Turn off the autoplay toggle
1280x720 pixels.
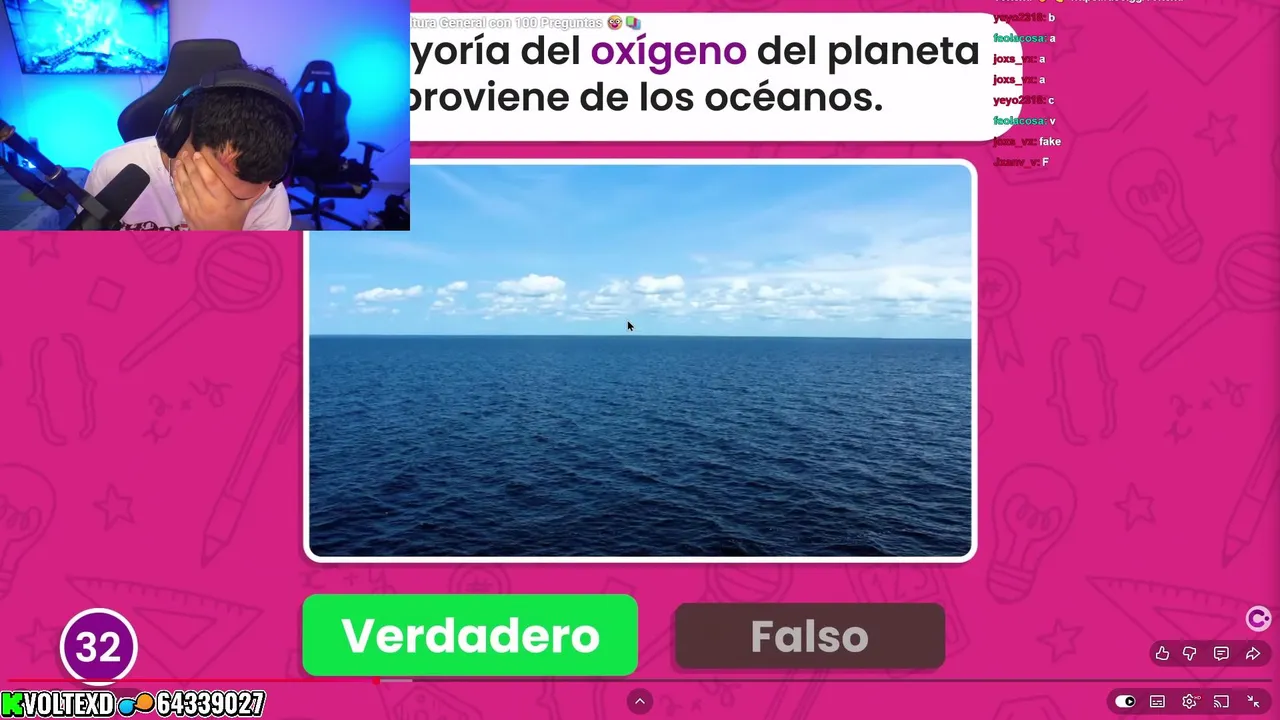pyautogui.click(x=1125, y=702)
